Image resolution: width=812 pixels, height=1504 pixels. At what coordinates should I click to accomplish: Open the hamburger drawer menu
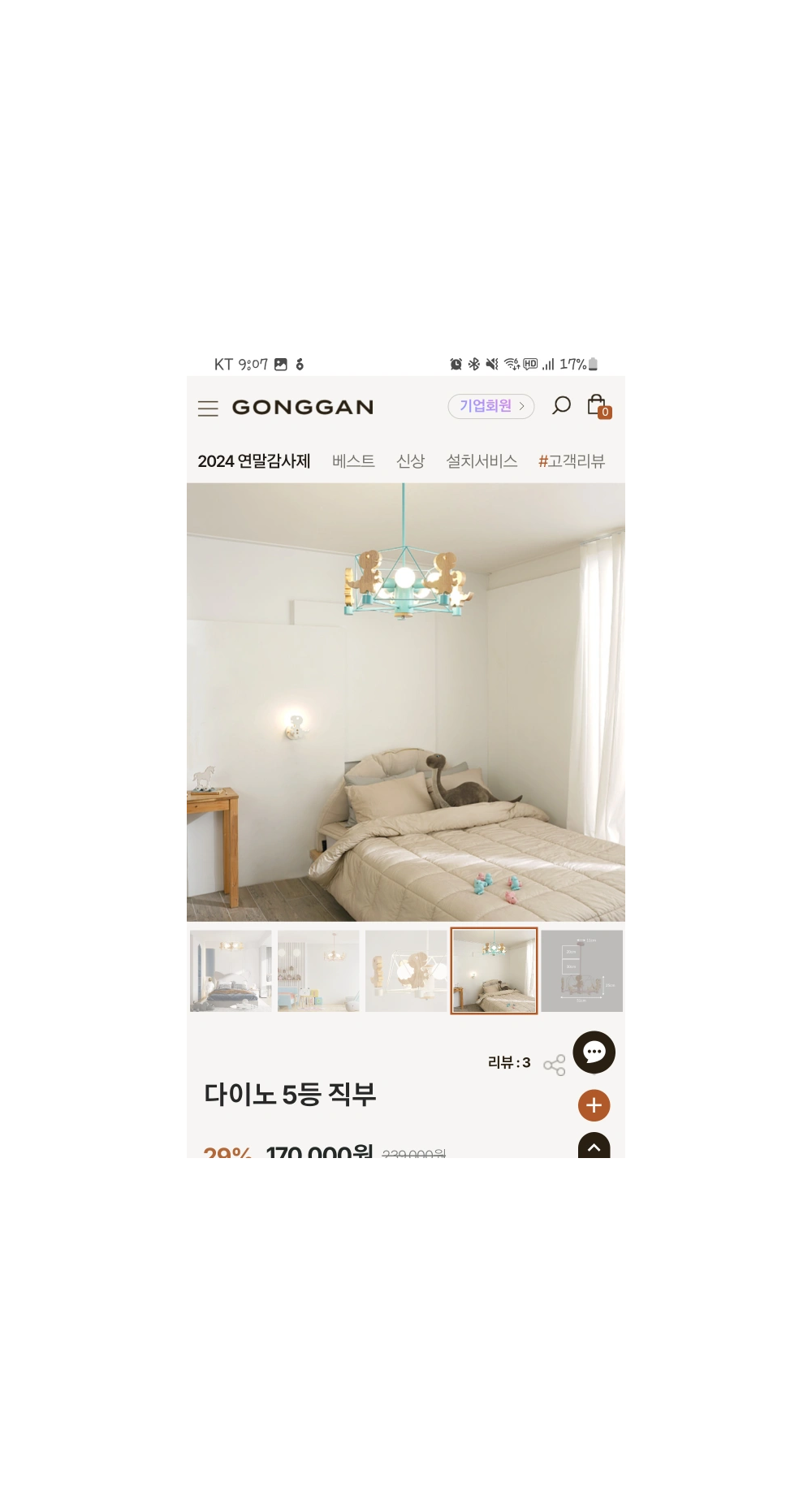pos(208,408)
